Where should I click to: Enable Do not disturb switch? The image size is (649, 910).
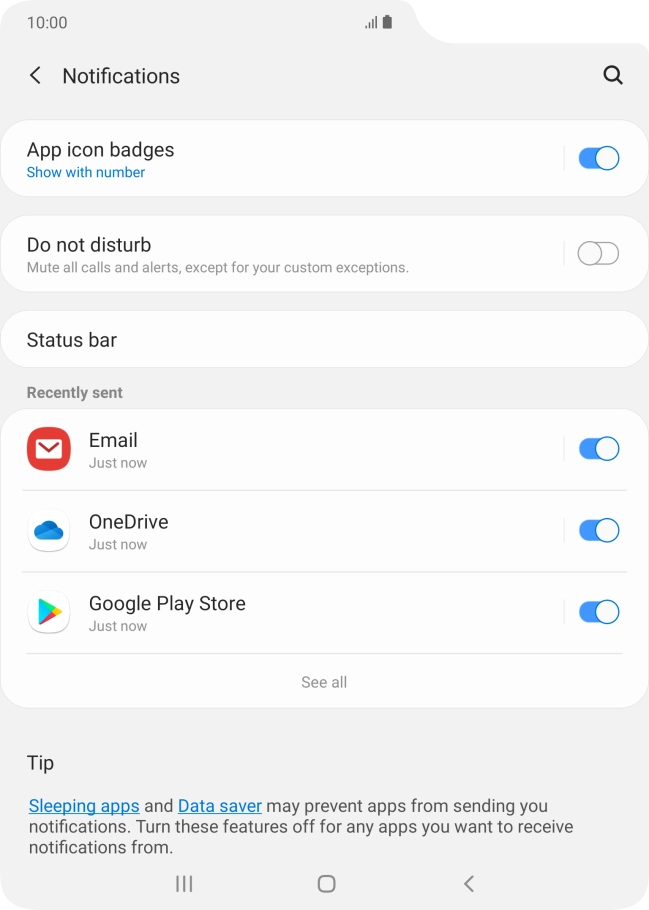(598, 254)
